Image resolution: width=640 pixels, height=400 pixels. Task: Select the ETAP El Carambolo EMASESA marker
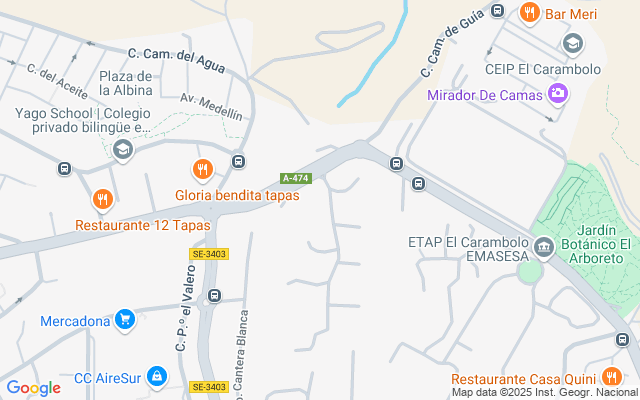coord(544,247)
